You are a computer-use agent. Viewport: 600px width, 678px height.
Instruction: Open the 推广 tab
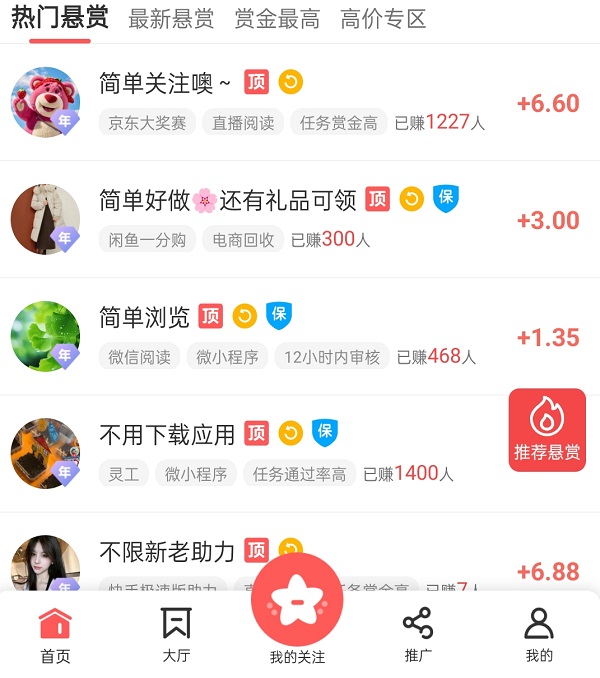pyautogui.click(x=418, y=635)
